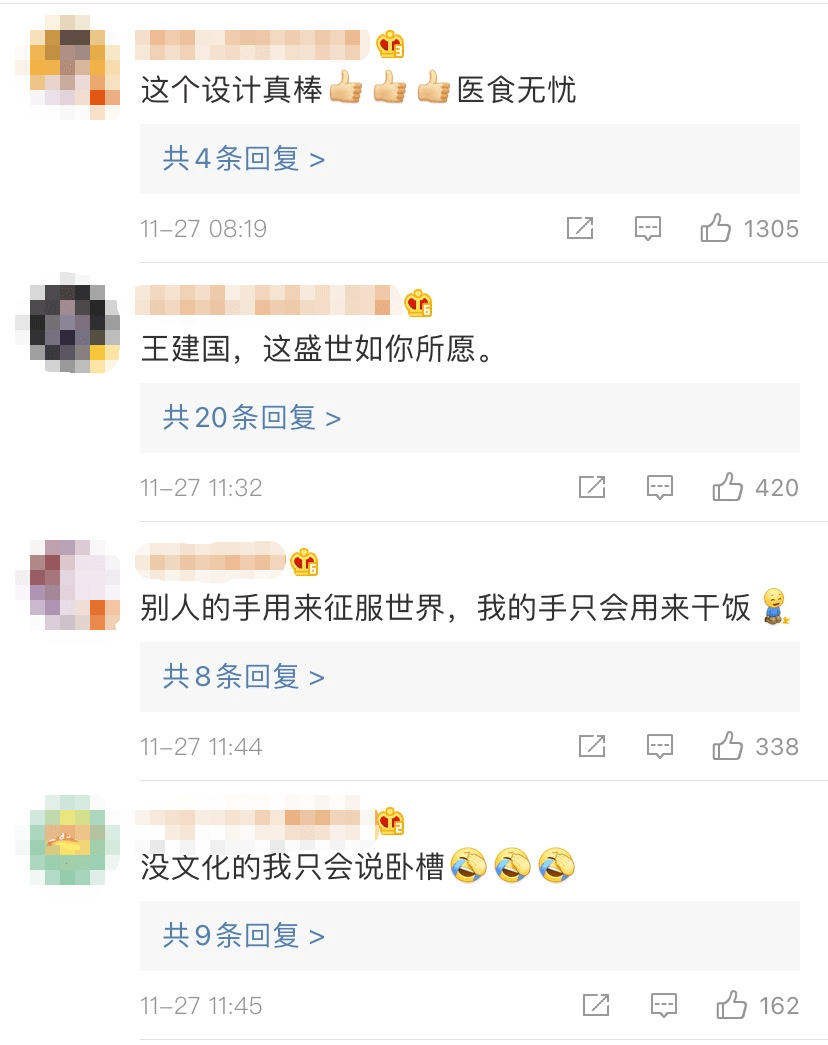This screenshot has height=1045, width=828.
Task: Reply to the 别人的手用来征服世界 comment
Action: (x=660, y=747)
